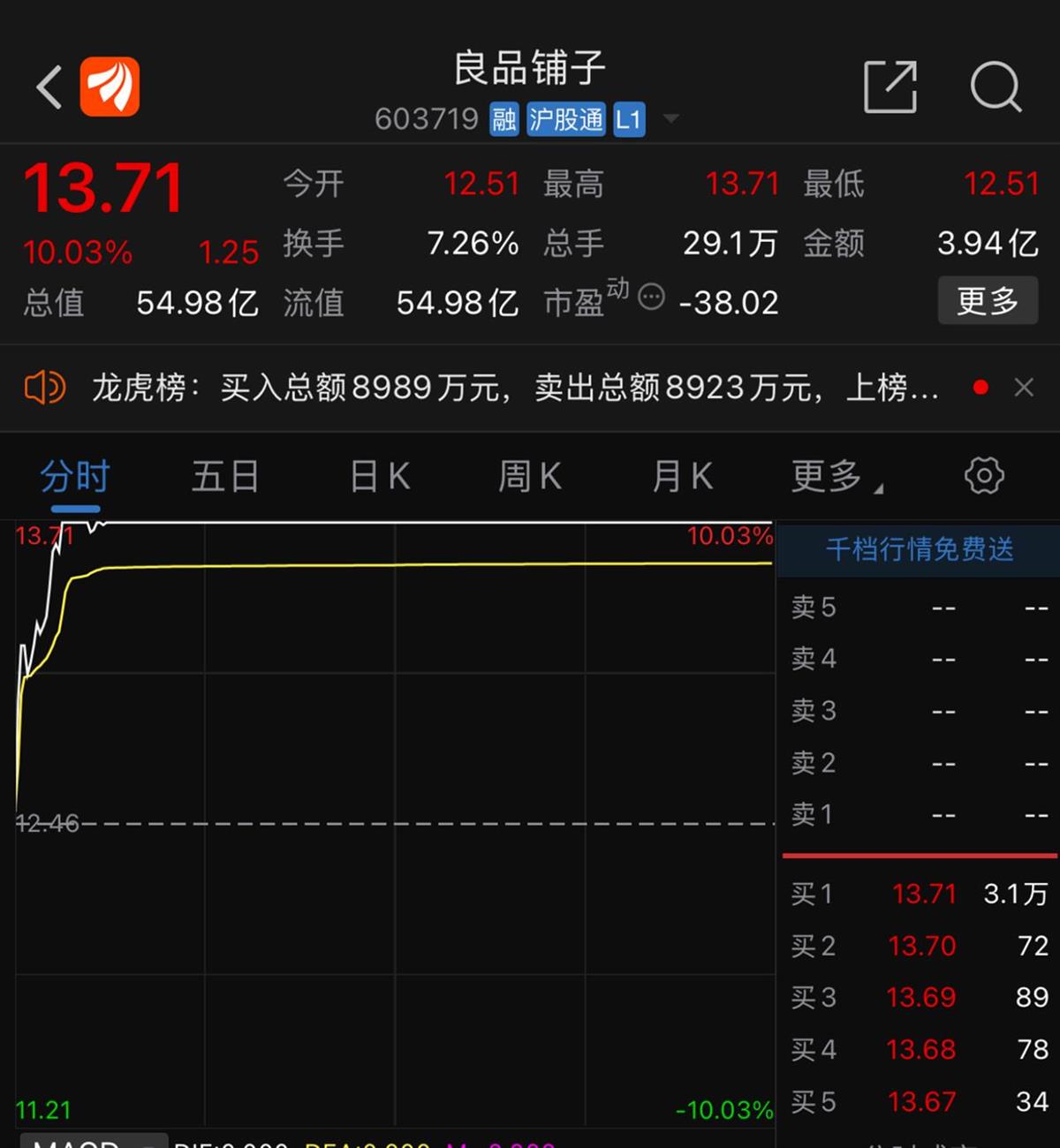Go back using the back arrow

[x=49, y=87]
